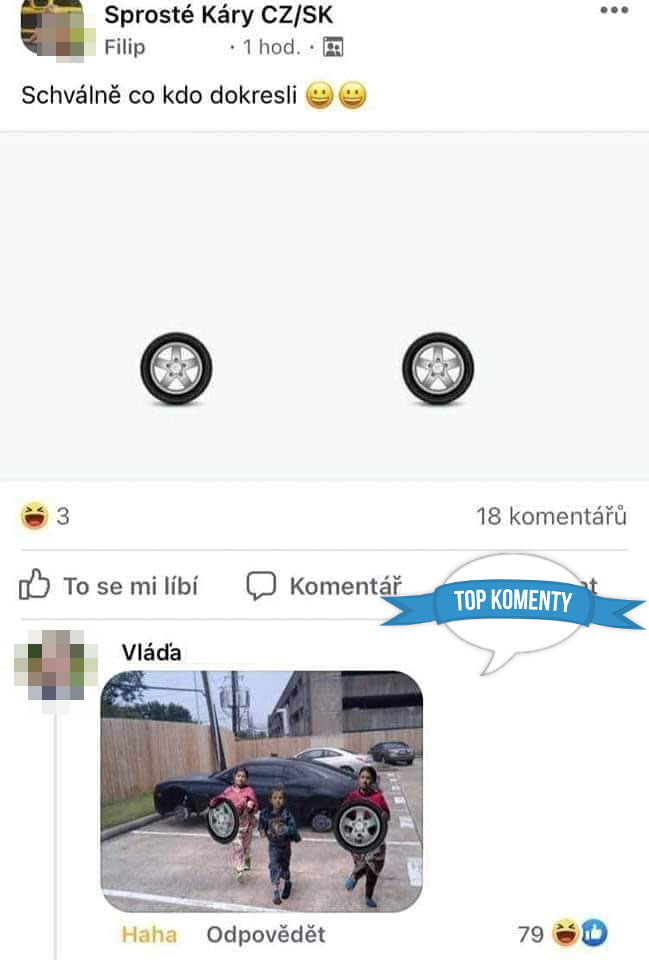Open Vláďa's profile from the comment
The width and height of the screenshot is (649, 960).
point(151,652)
